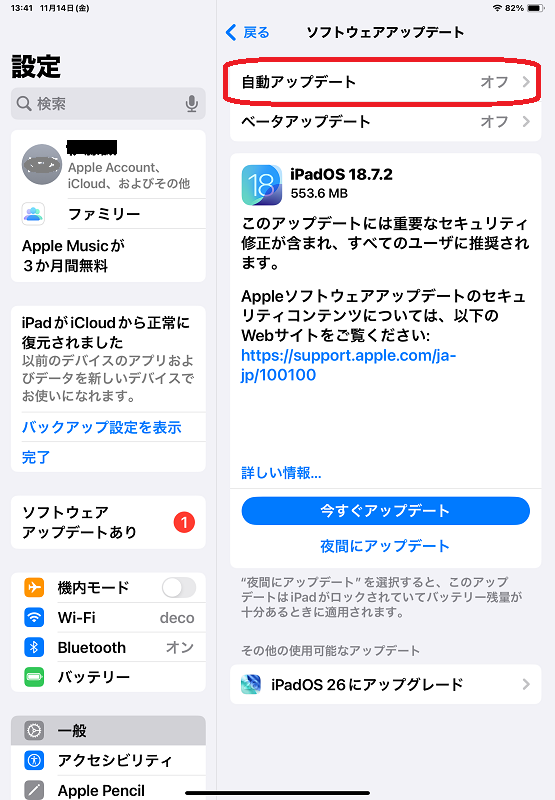Choose 夜間にアップデート option
The image size is (555, 800).
(385, 546)
